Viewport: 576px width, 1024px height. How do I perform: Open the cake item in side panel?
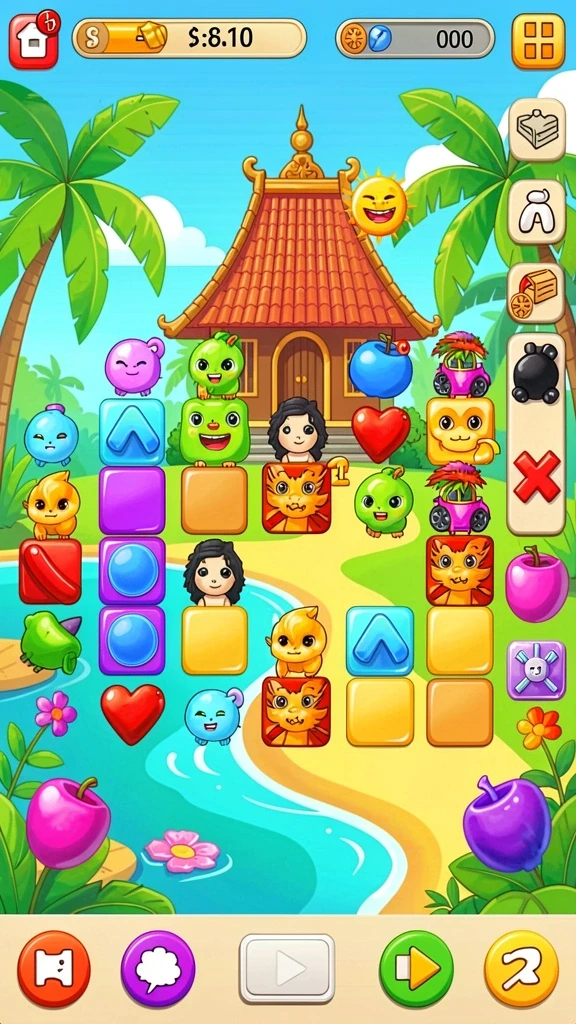pos(536,129)
